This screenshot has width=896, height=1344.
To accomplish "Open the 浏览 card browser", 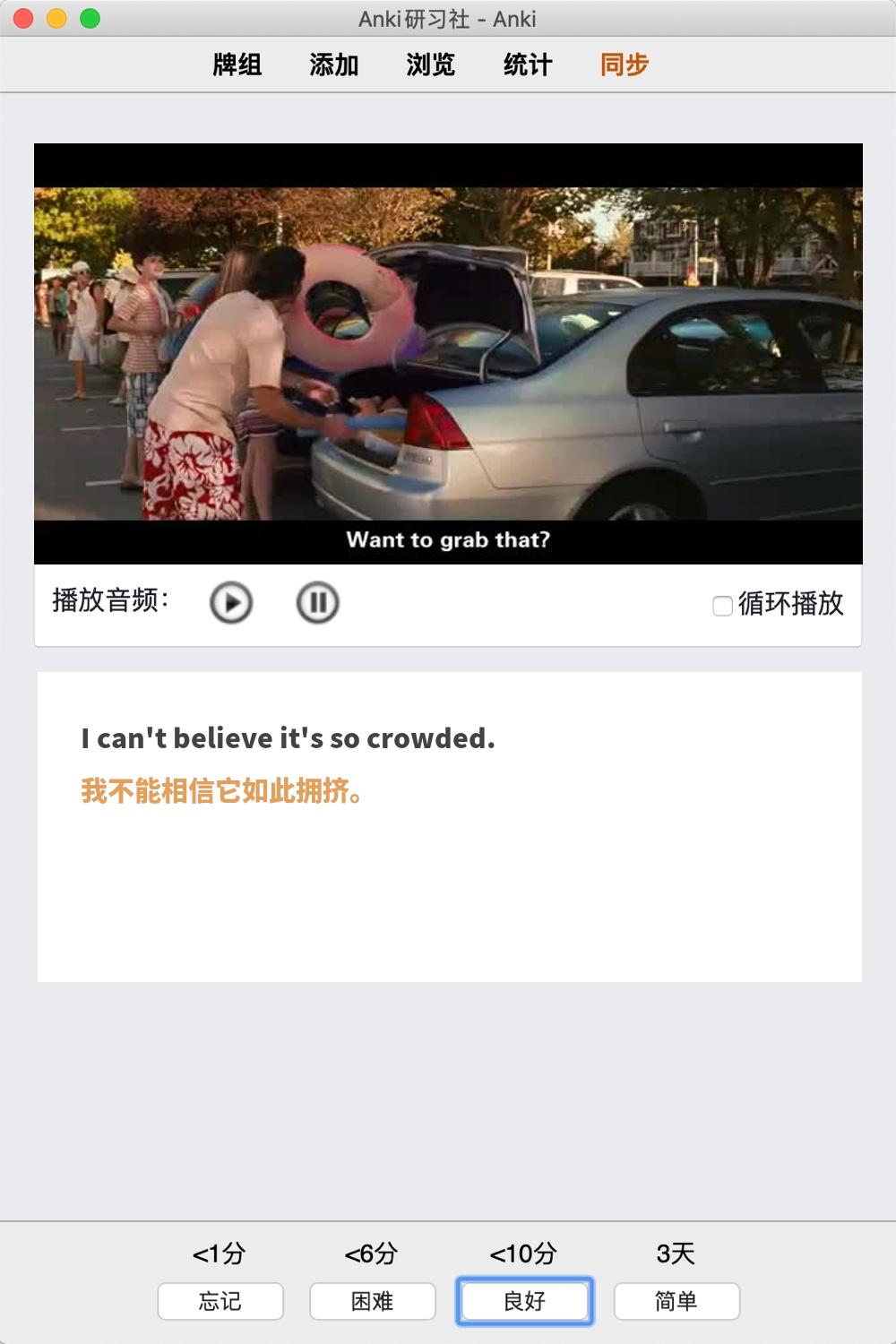I will (x=430, y=65).
